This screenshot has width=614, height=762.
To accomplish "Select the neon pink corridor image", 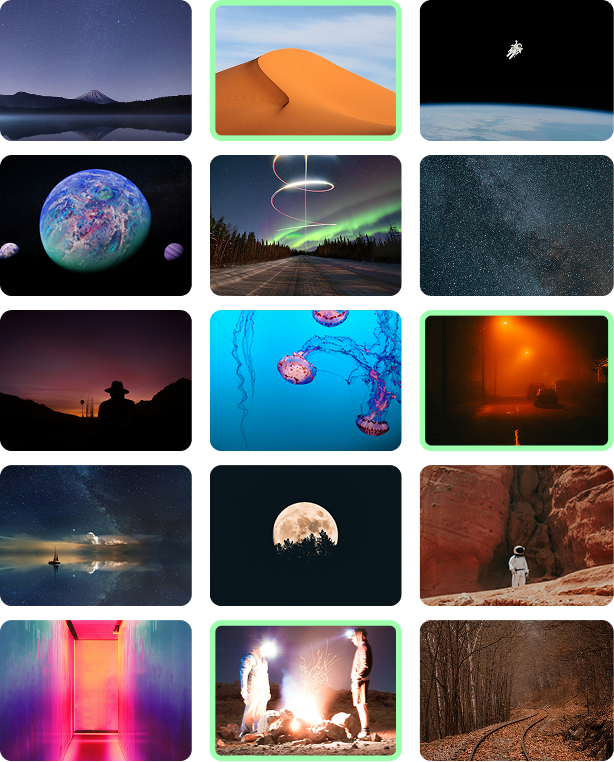I will click(x=96, y=690).
